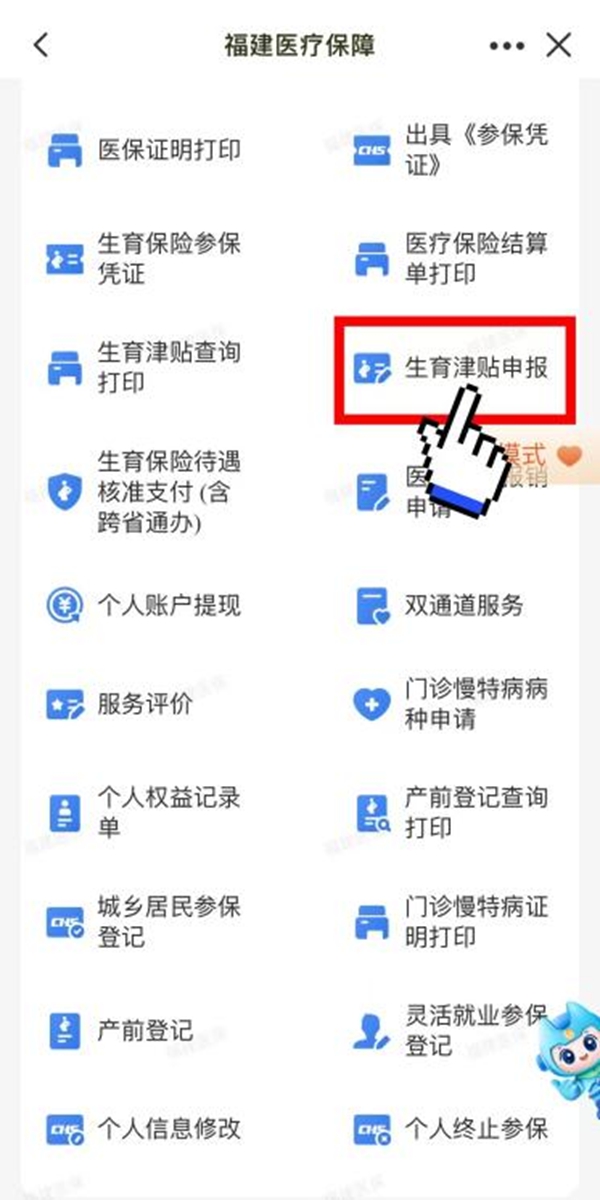Open the three-dot more menu
This screenshot has height=1200, width=600.
tap(506, 45)
